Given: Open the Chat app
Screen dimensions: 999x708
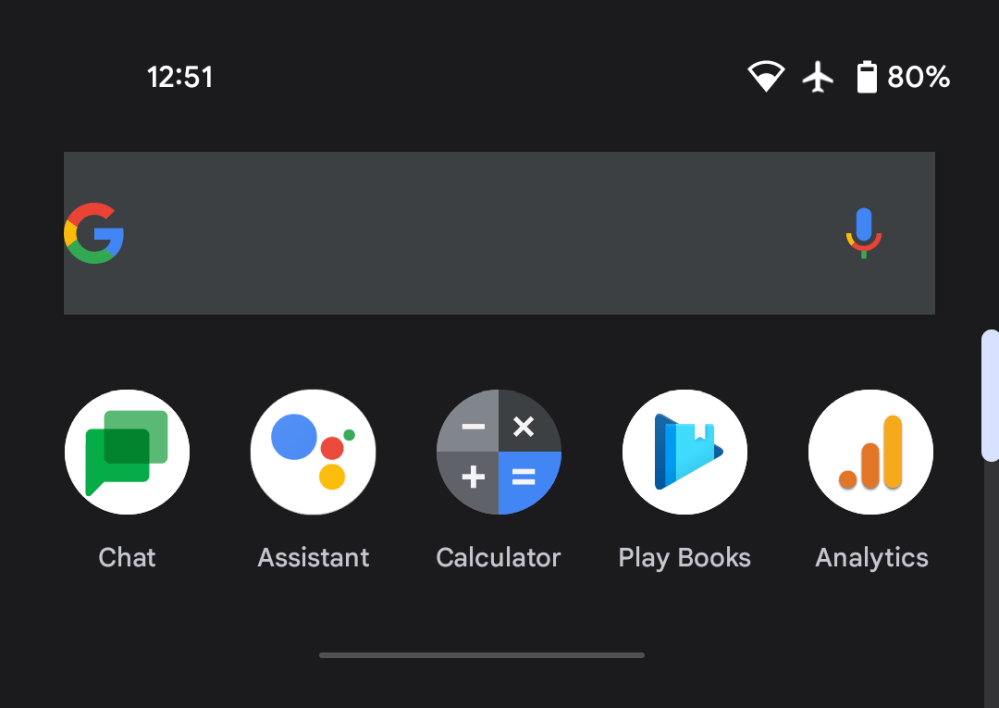Looking at the screenshot, I should [x=127, y=453].
